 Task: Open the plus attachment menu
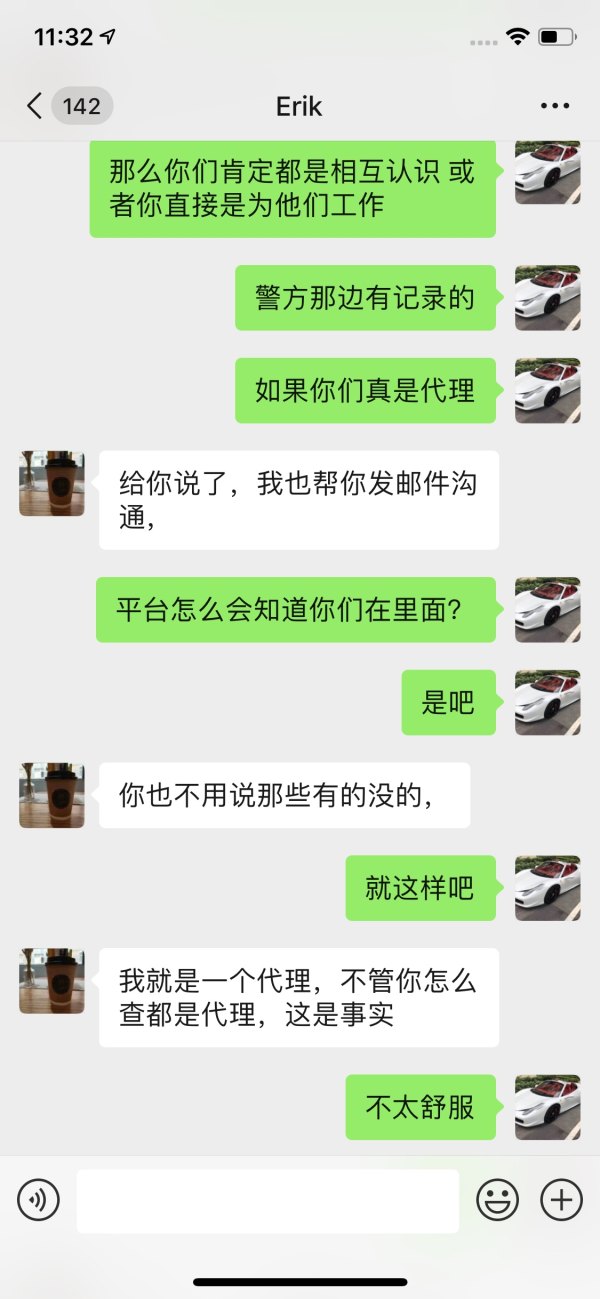point(561,1199)
